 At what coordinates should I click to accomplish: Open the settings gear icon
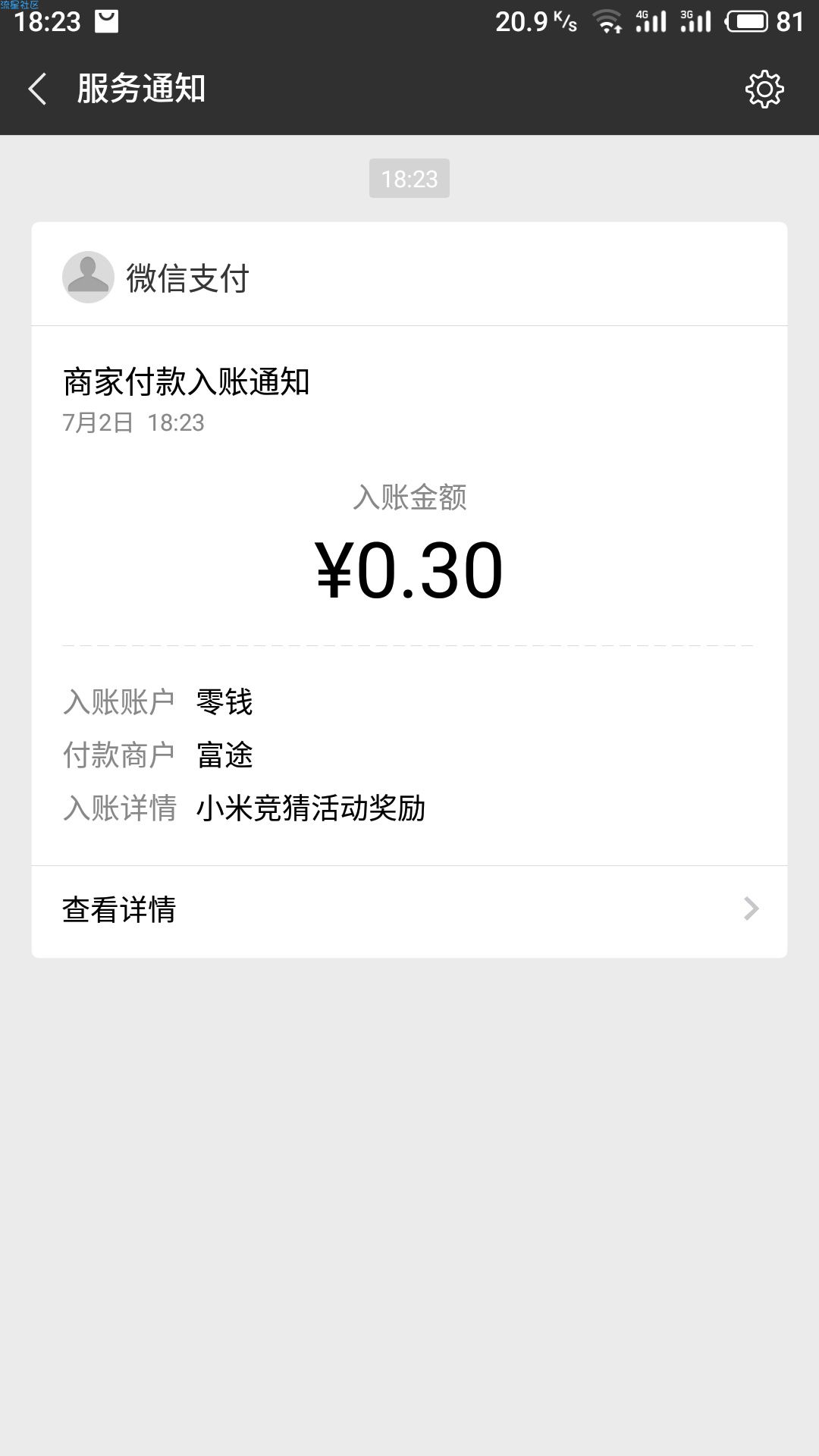(x=764, y=89)
